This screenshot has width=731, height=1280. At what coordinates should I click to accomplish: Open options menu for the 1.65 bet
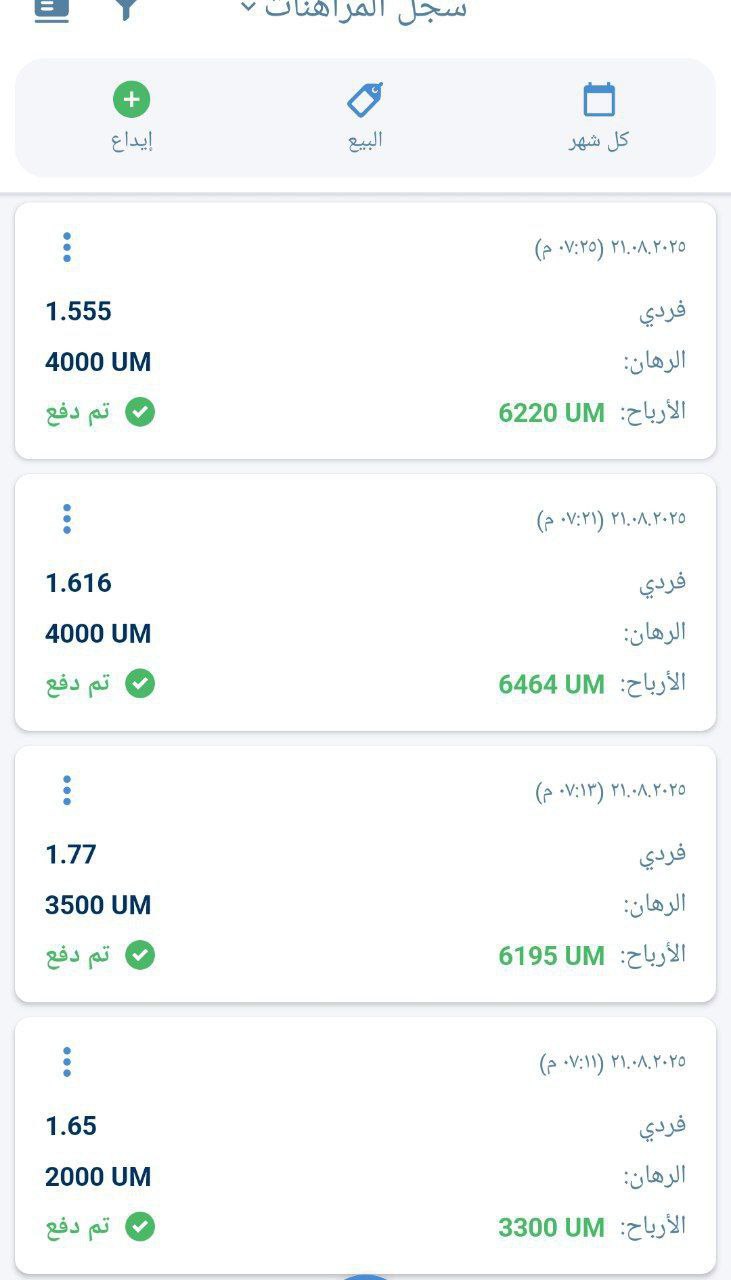point(67,1062)
